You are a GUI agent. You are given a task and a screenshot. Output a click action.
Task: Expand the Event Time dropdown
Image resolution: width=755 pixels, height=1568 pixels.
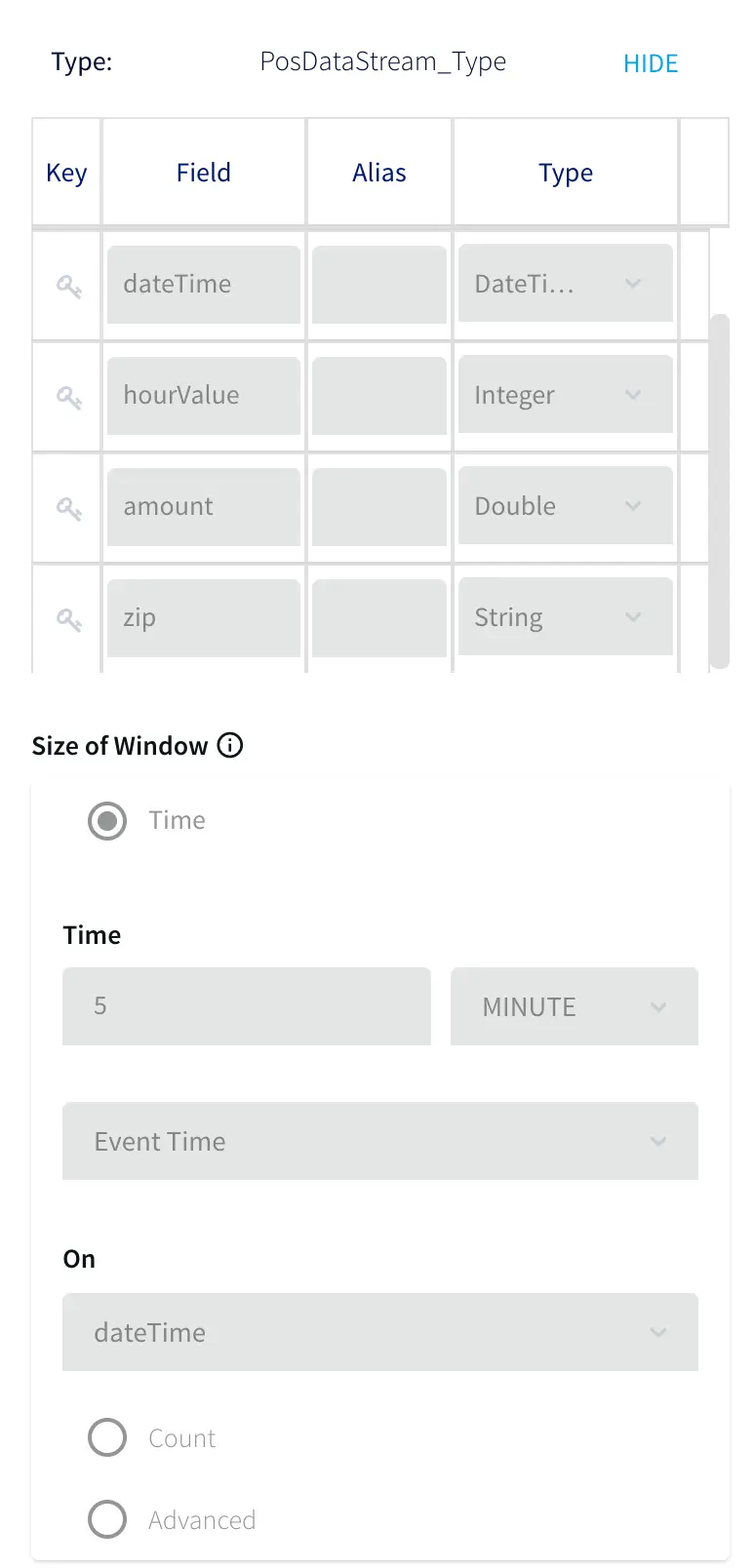click(379, 1141)
